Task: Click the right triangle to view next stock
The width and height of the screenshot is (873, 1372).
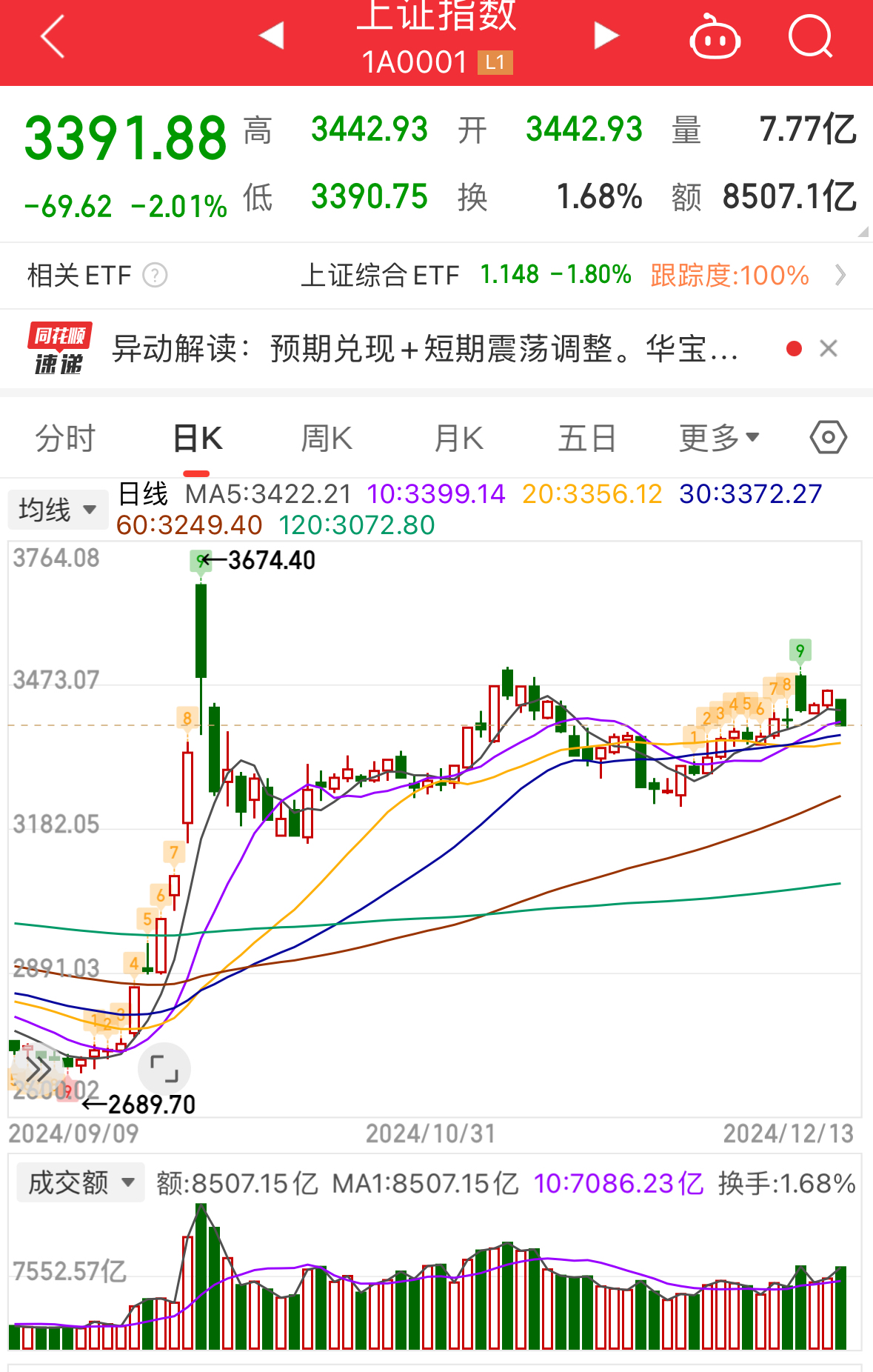Action: pyautogui.click(x=605, y=36)
